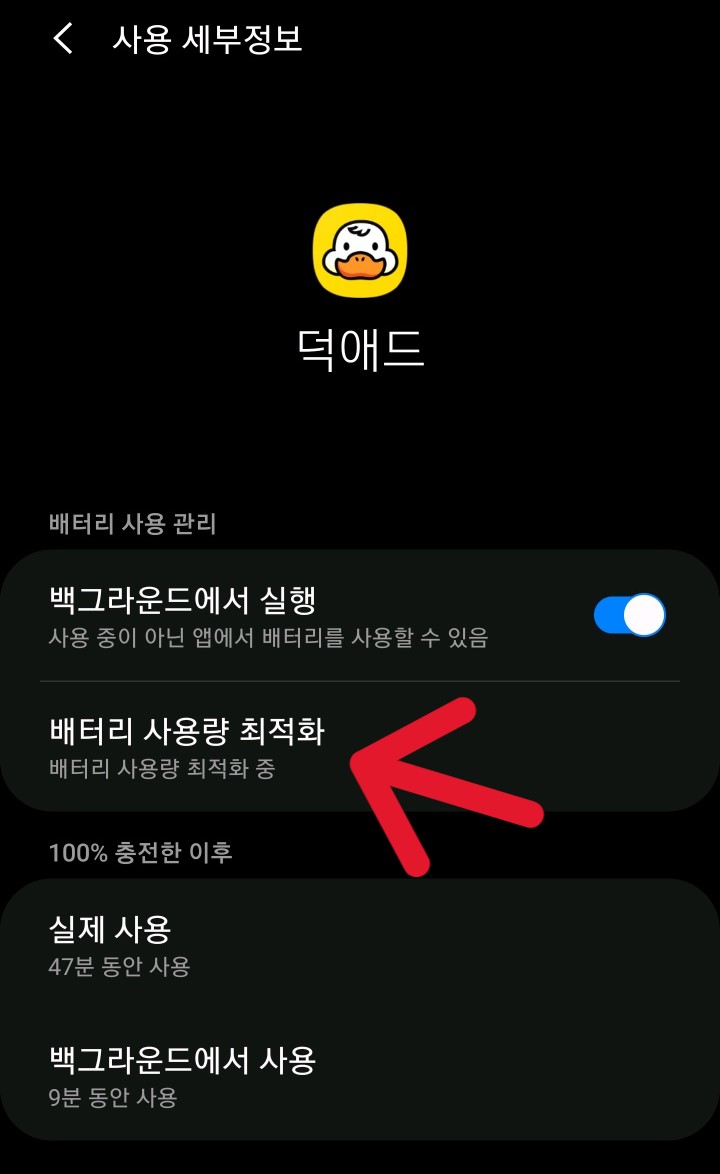Screen dimensions: 720x1174
Task: Go back from 사용 세부정보
Action: [x=63, y=39]
